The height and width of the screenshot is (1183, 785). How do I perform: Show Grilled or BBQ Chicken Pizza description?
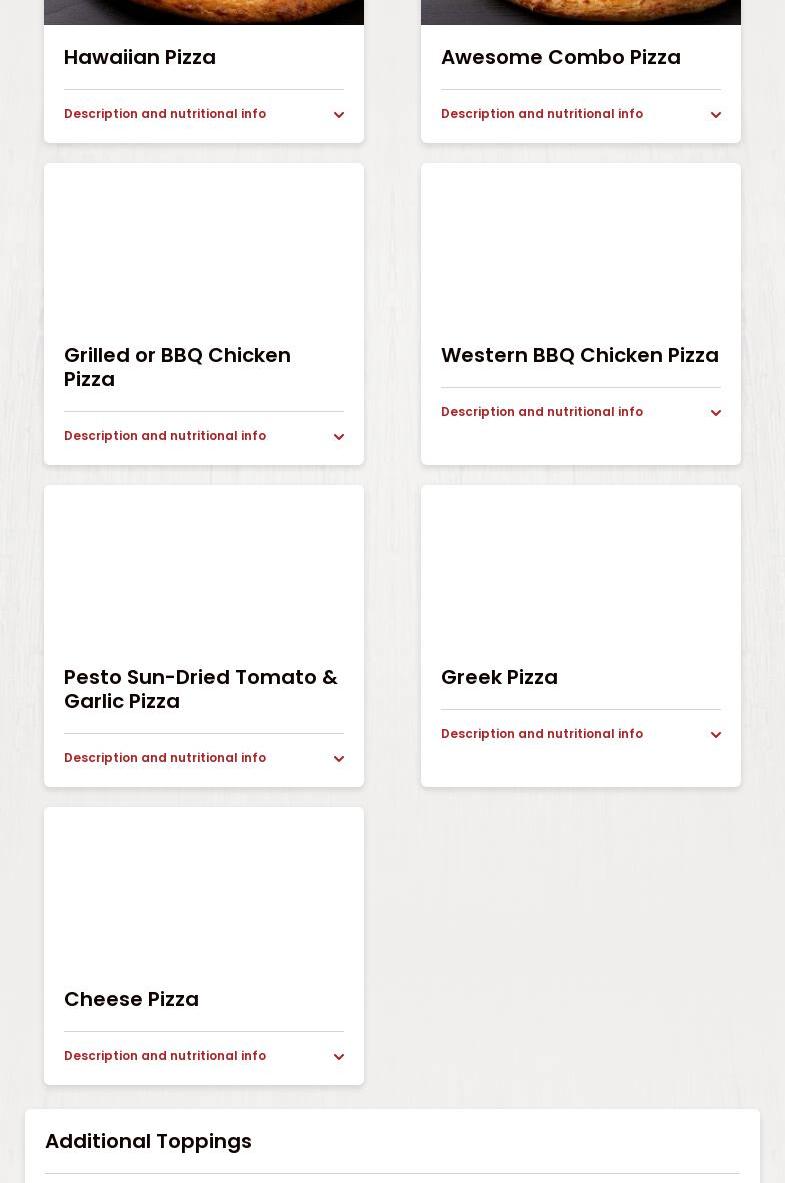(204, 436)
